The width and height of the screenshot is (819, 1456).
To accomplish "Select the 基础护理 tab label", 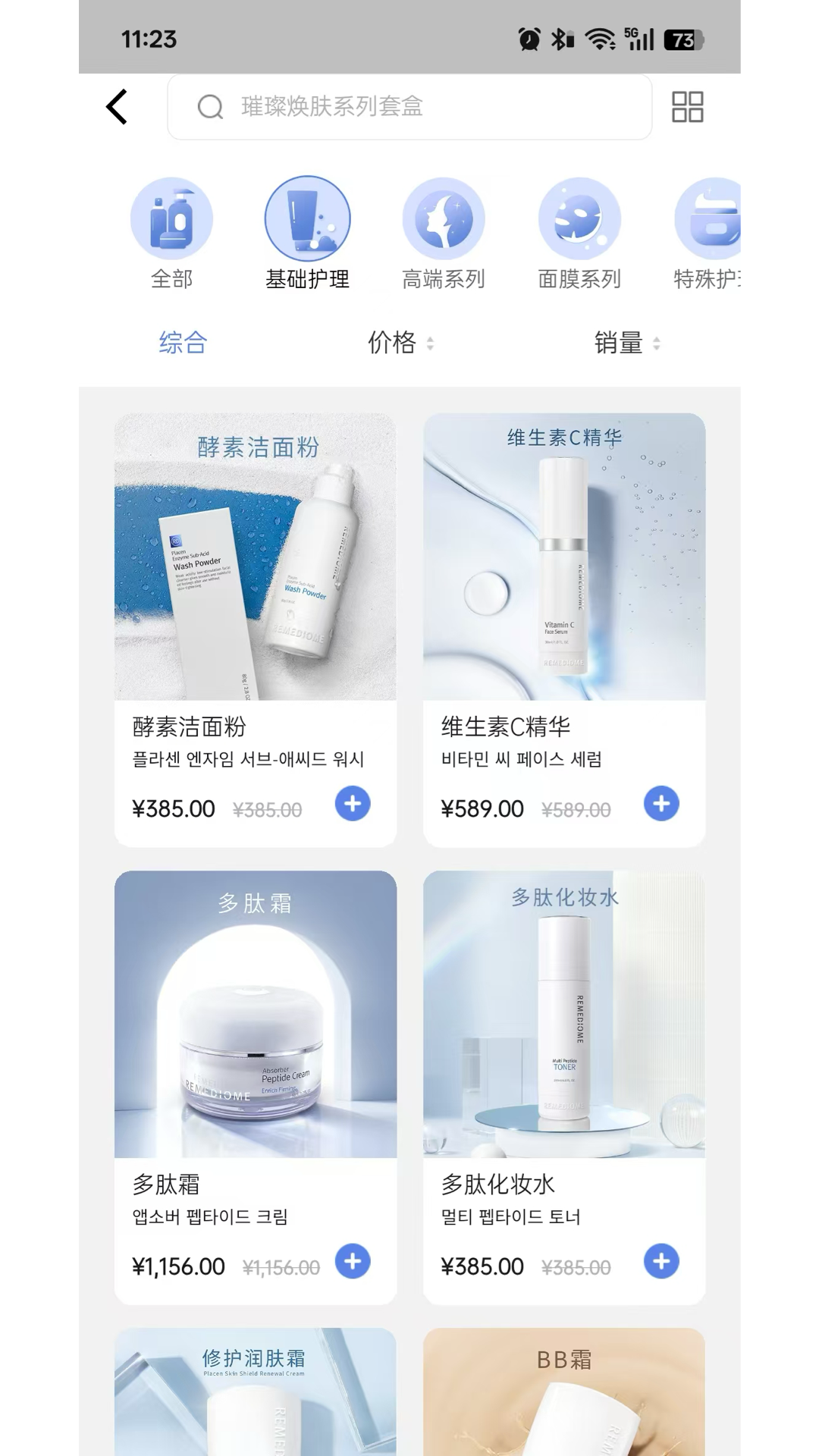I will pos(306,279).
